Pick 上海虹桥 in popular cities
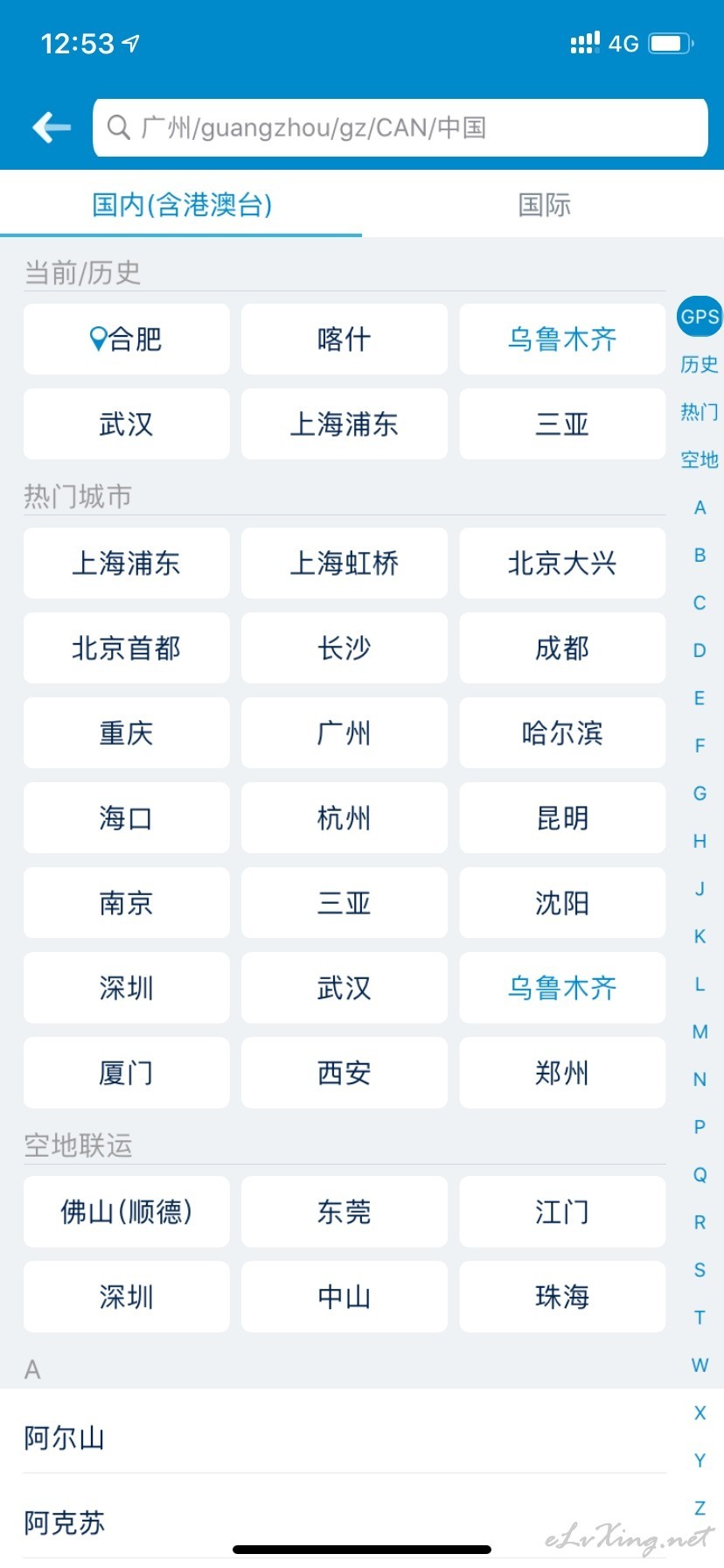This screenshot has height=1568, width=724. click(345, 563)
